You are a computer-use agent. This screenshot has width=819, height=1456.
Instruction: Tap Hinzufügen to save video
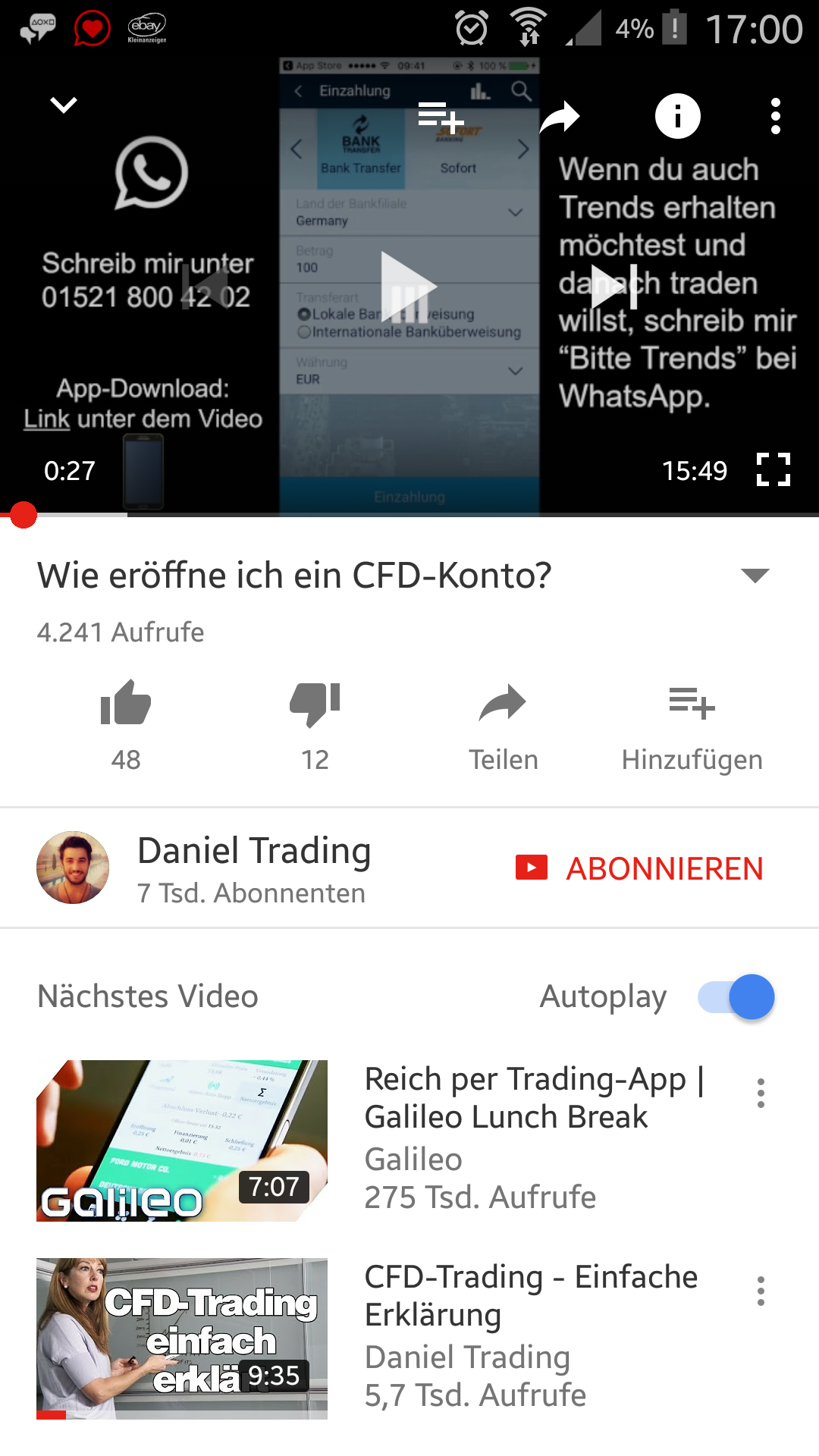692,725
